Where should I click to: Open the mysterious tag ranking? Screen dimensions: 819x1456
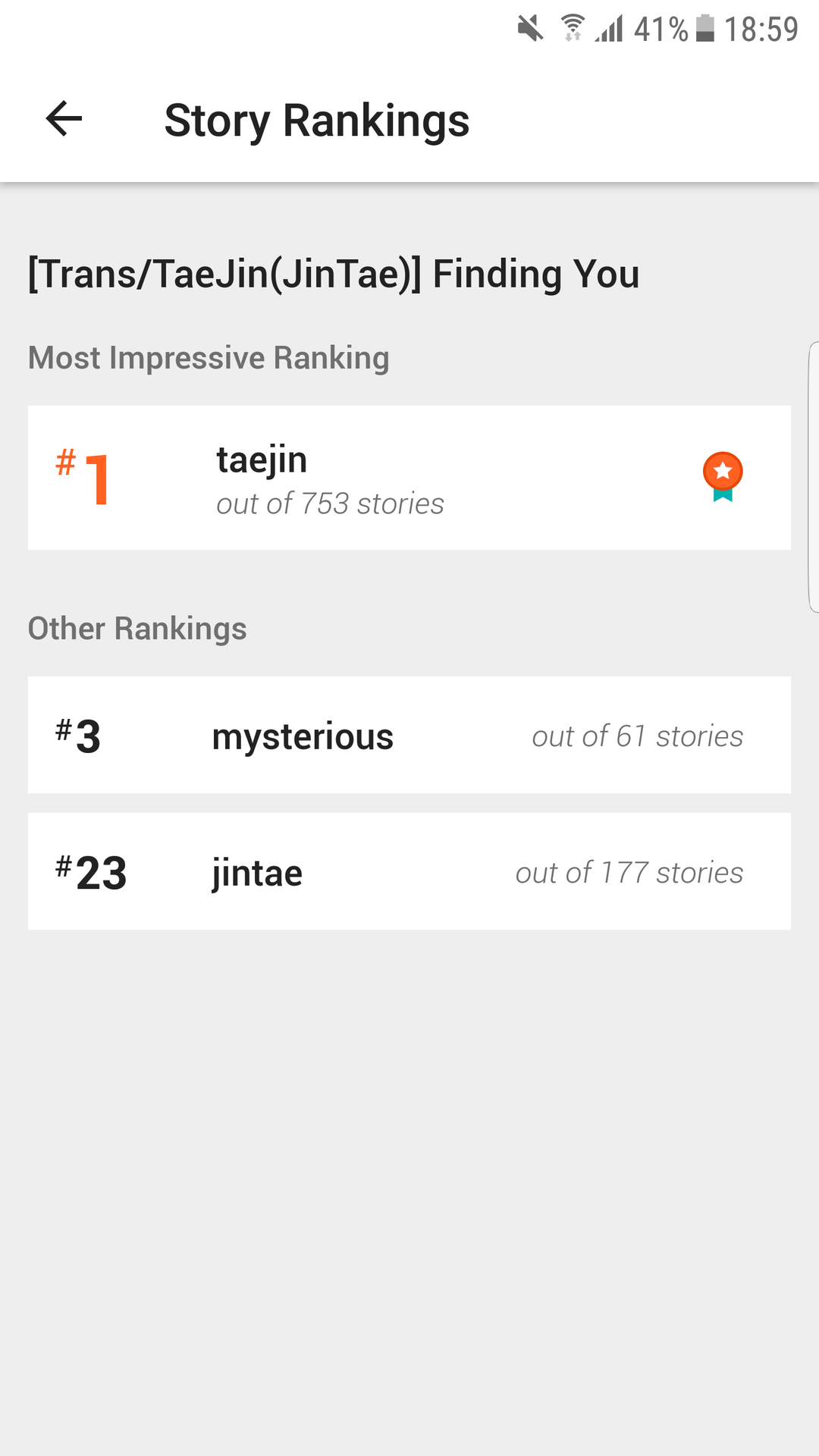pos(409,735)
